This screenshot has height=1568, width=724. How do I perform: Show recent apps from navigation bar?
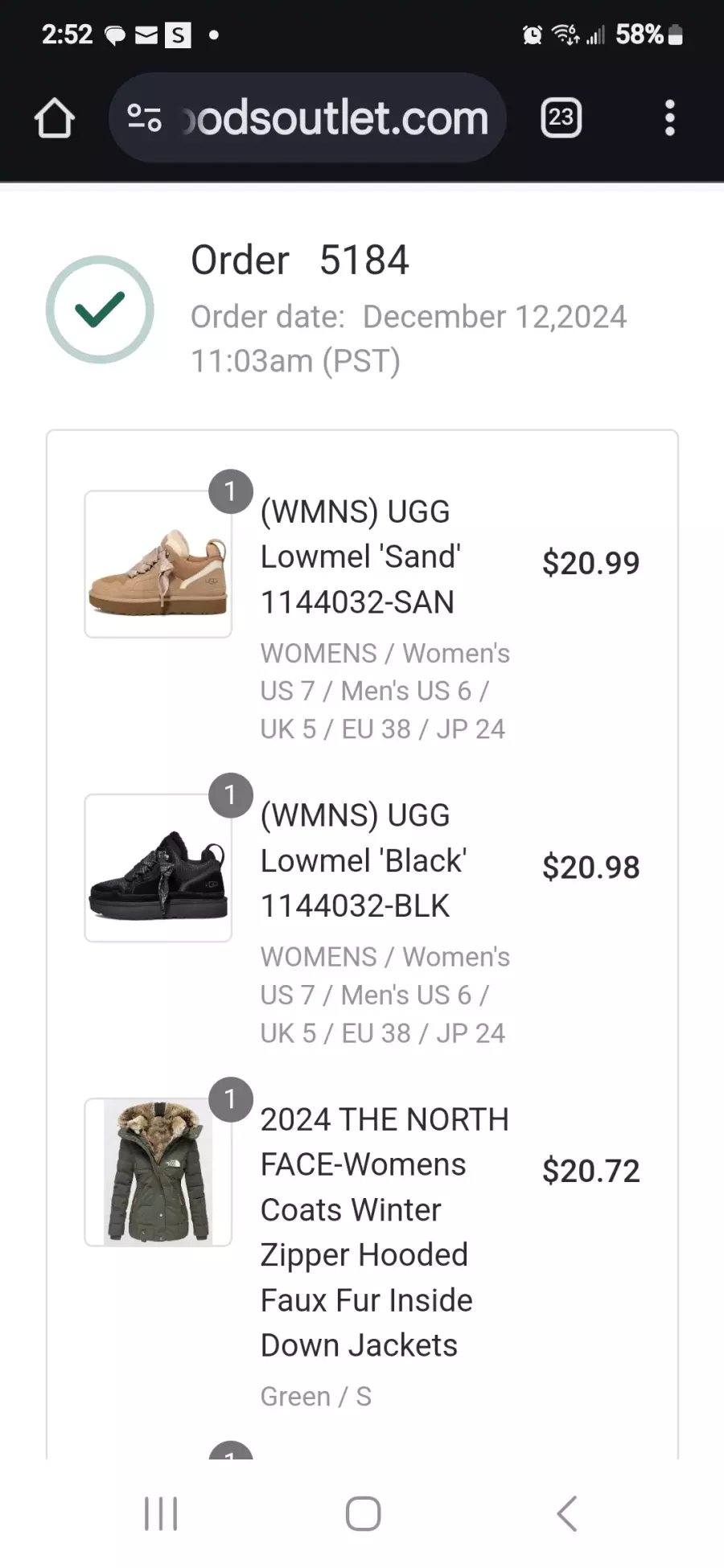click(161, 1513)
